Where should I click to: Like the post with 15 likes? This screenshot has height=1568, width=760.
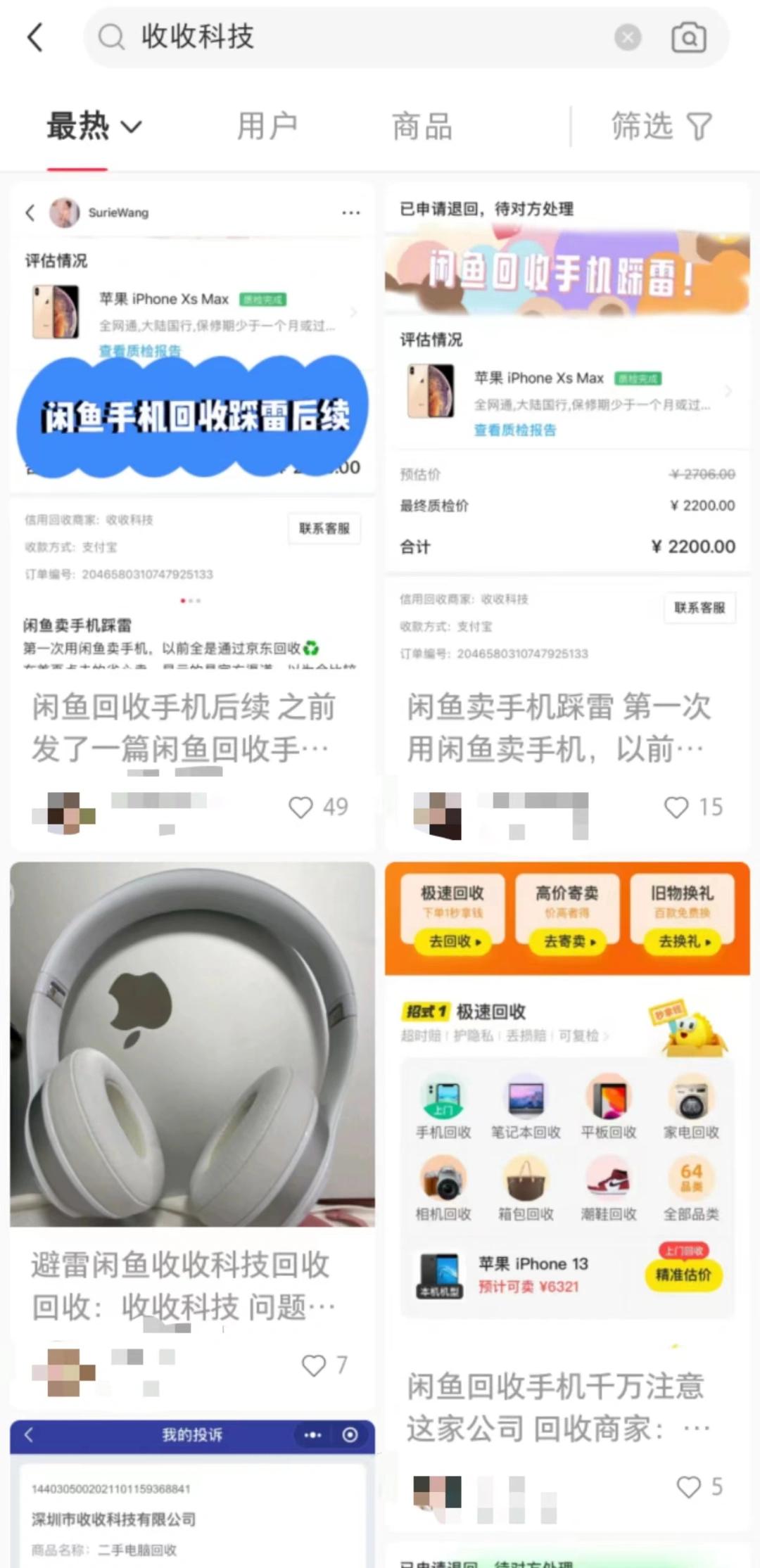(x=676, y=807)
